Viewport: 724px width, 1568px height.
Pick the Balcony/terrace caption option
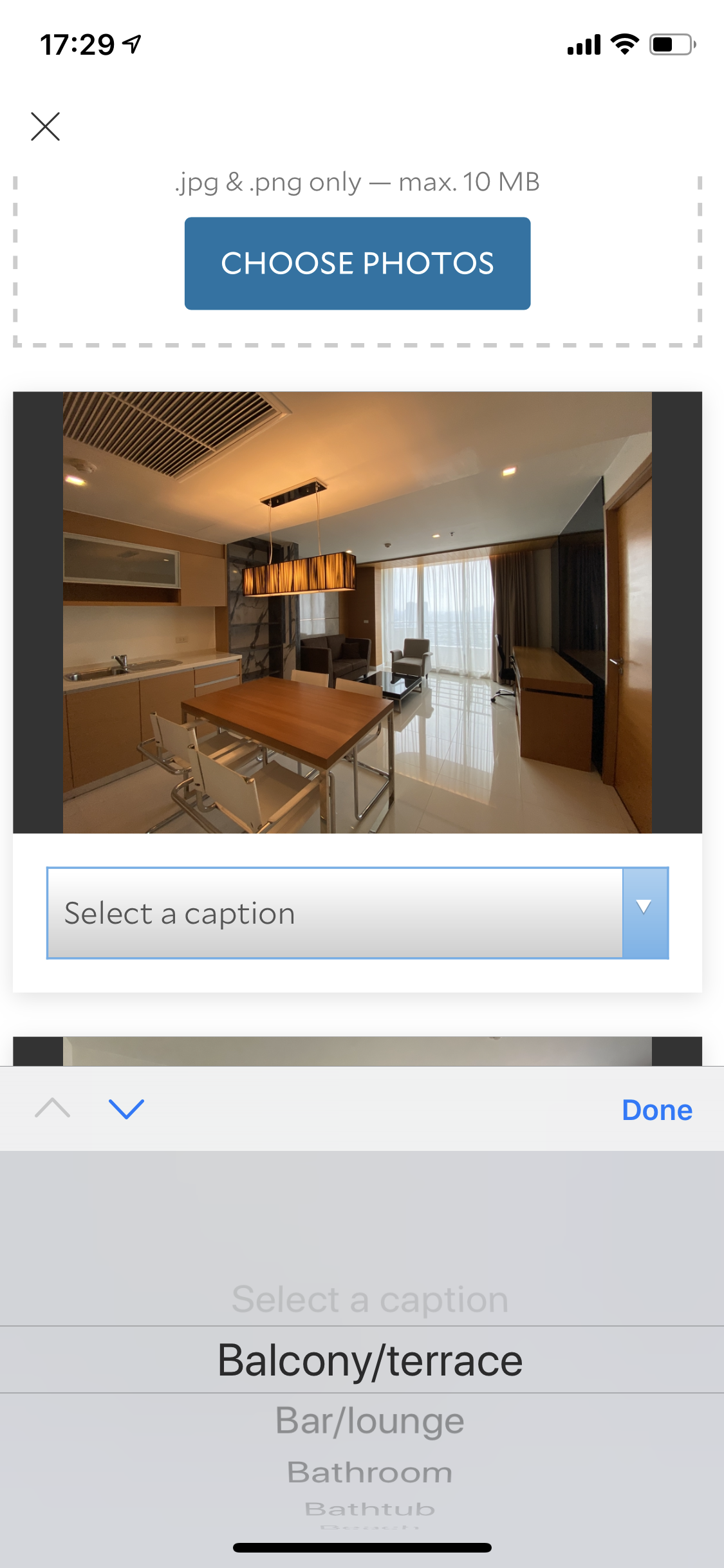369,1360
